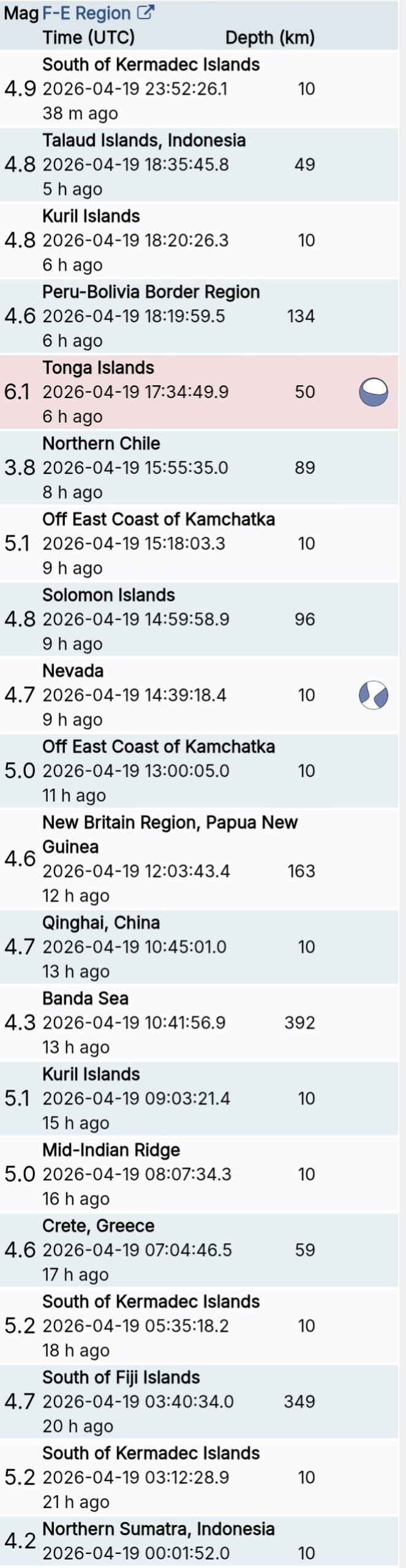
Task: Open the Northern Chile 3.8 earthquake
Action: click(x=101, y=443)
